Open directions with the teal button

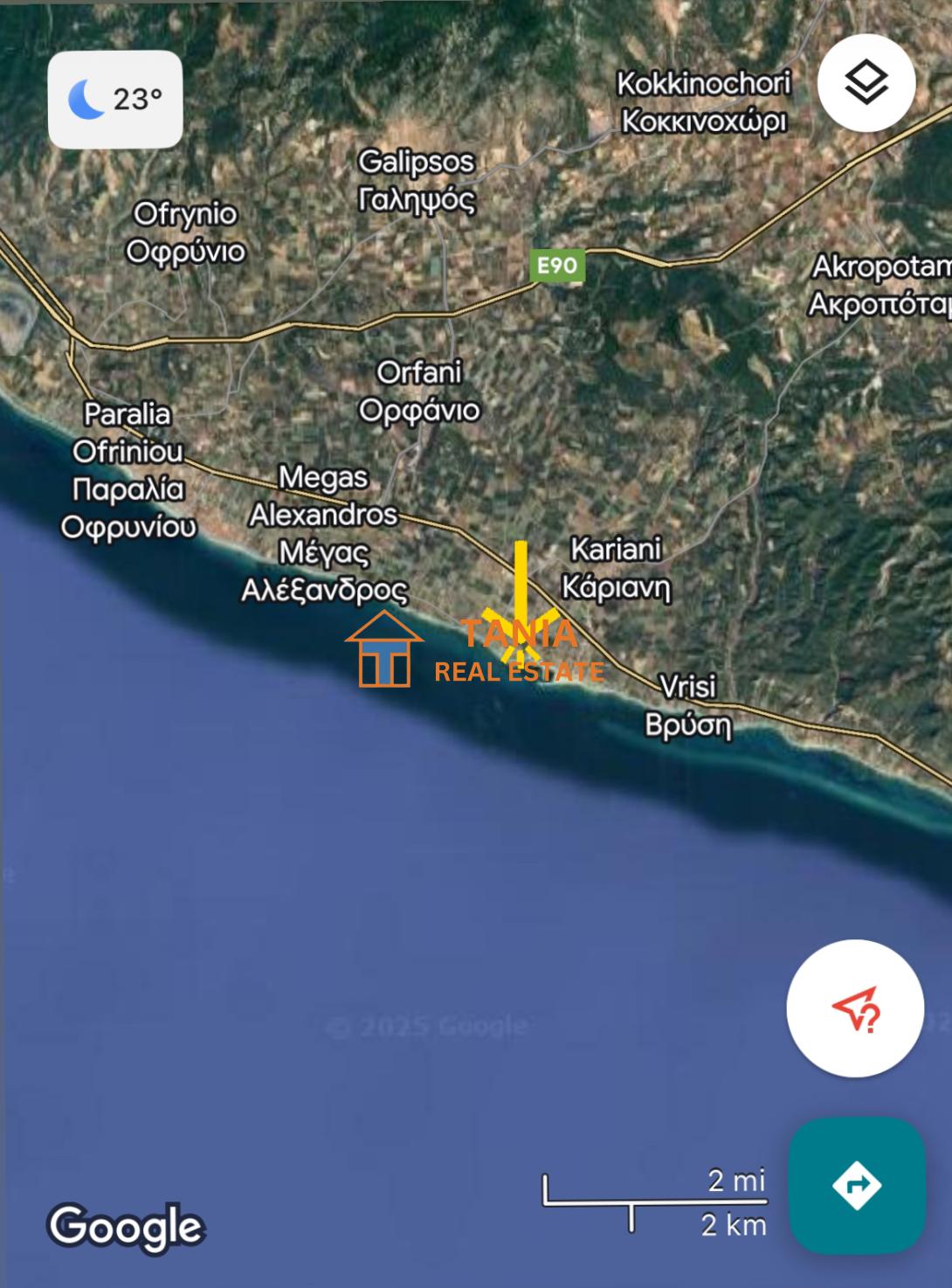click(x=857, y=1185)
